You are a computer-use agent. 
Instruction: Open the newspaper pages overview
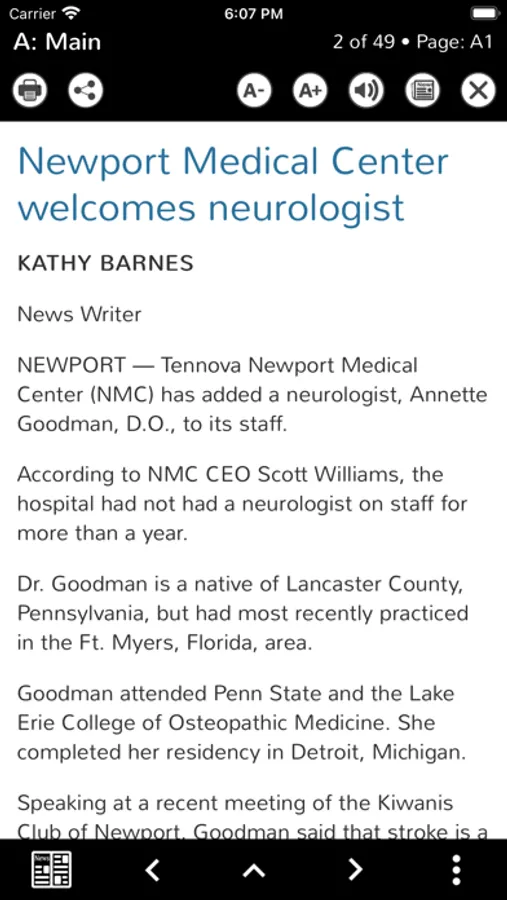[x=51, y=870]
